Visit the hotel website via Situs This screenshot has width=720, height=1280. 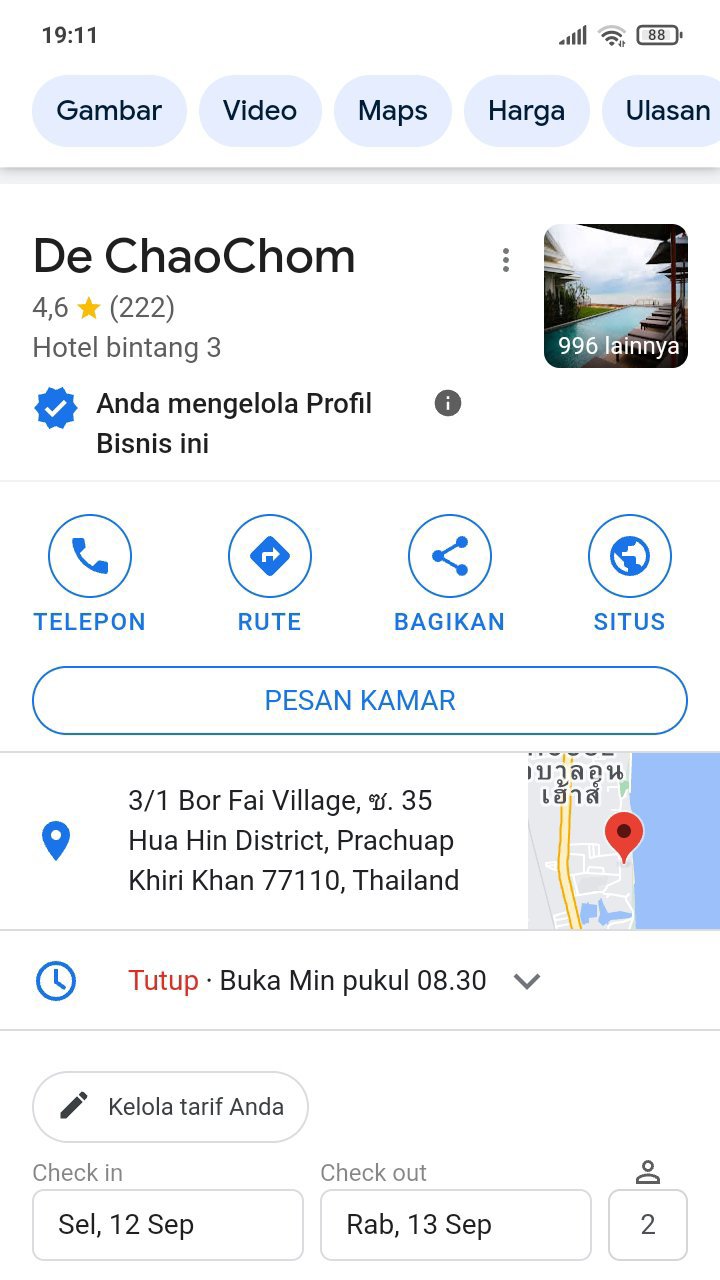[630, 574]
